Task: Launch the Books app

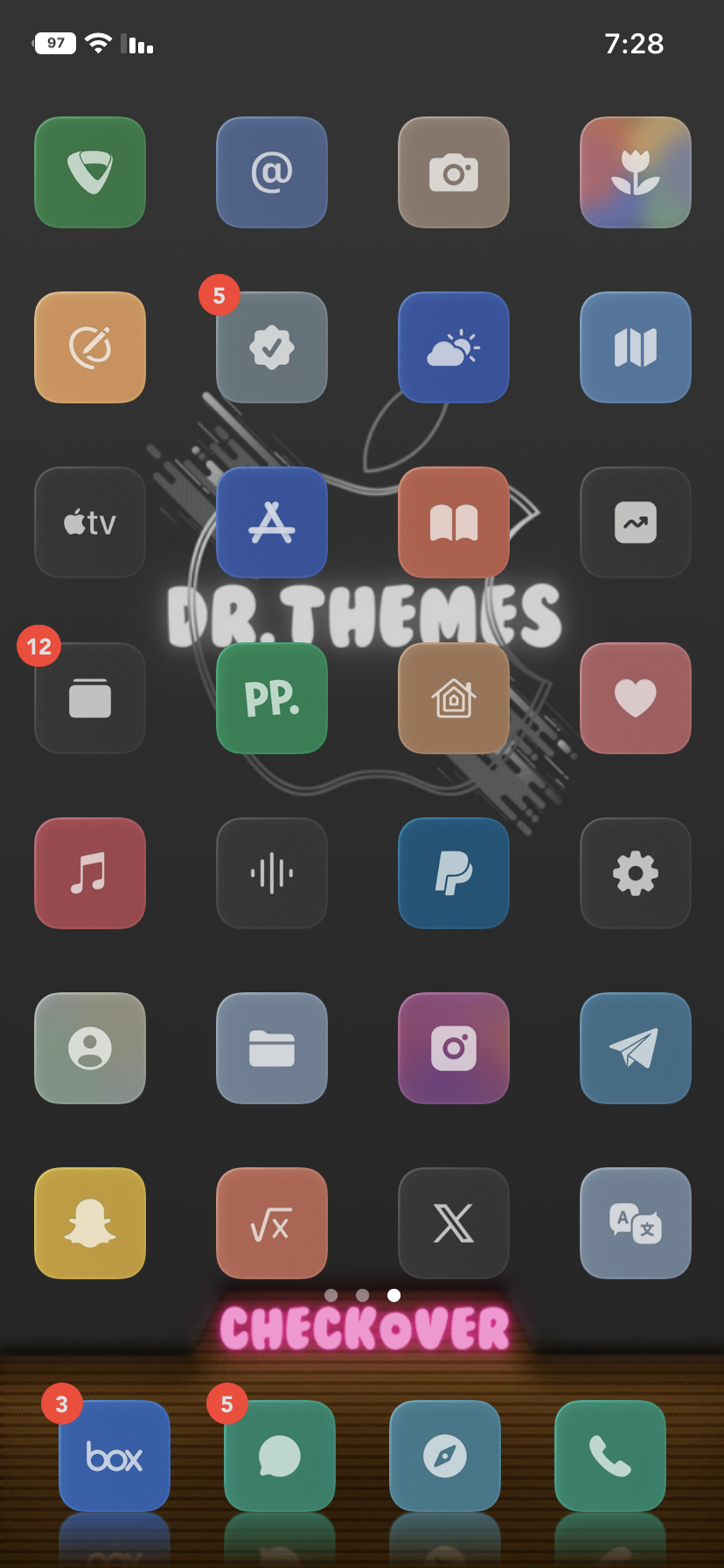Action: [x=454, y=522]
